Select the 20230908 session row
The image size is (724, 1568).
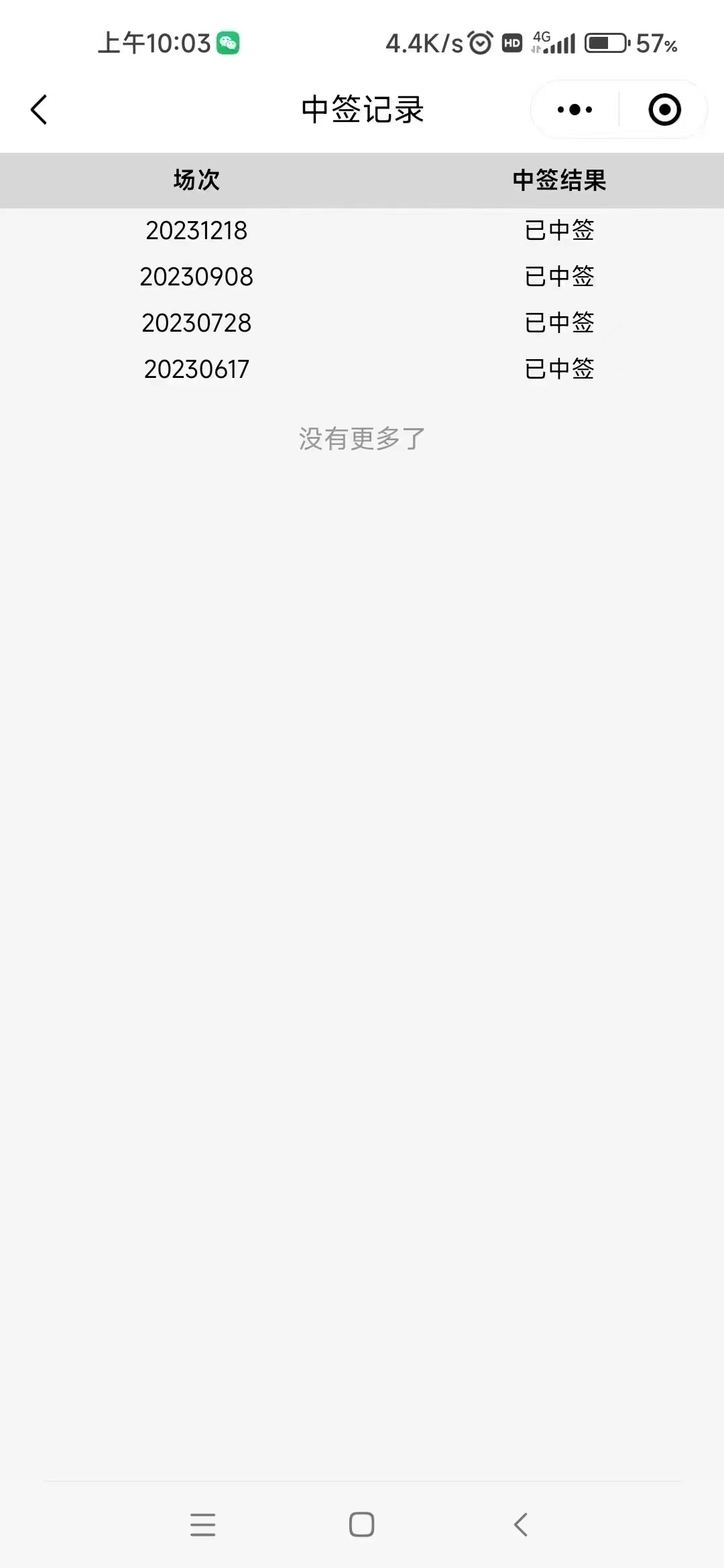pos(197,276)
